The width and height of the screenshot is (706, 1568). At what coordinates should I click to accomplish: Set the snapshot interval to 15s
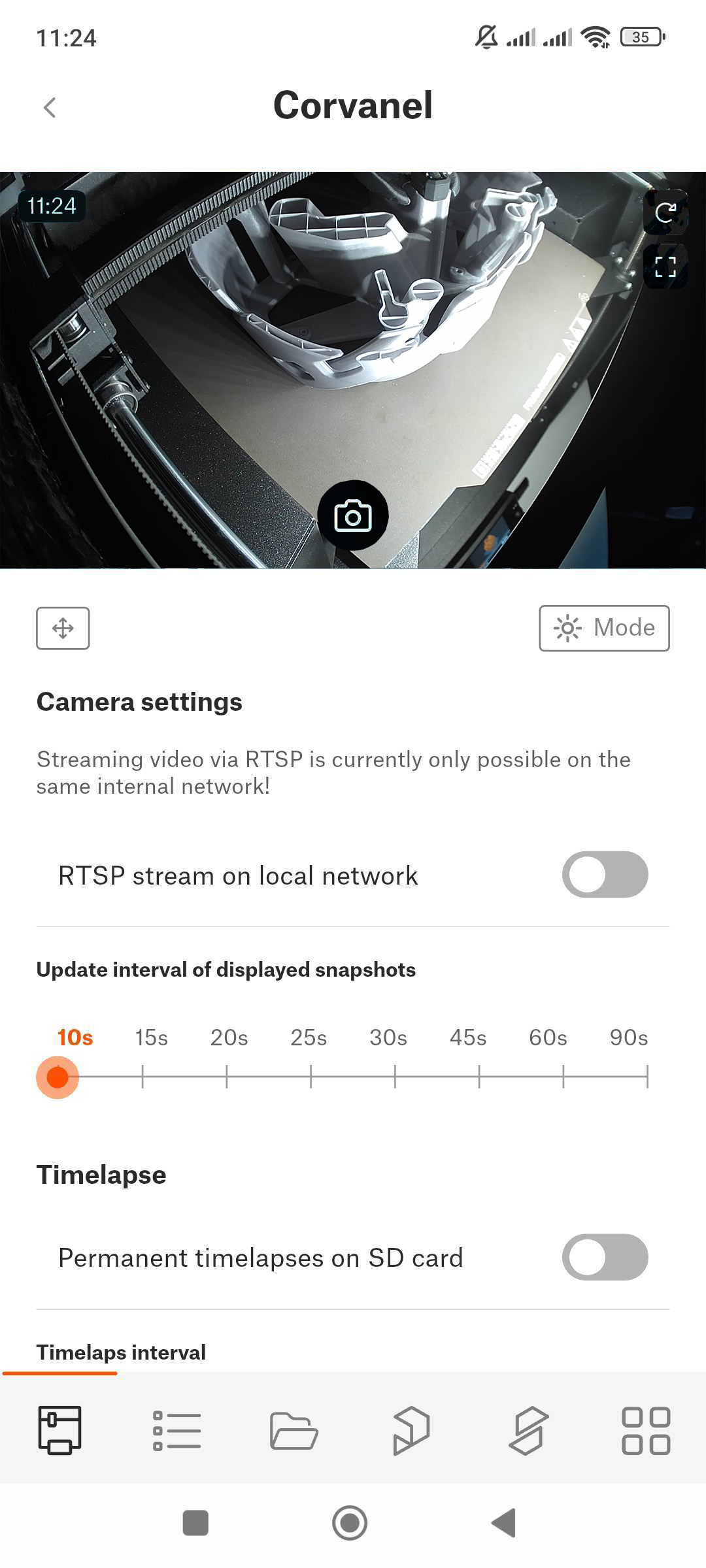(x=143, y=1076)
